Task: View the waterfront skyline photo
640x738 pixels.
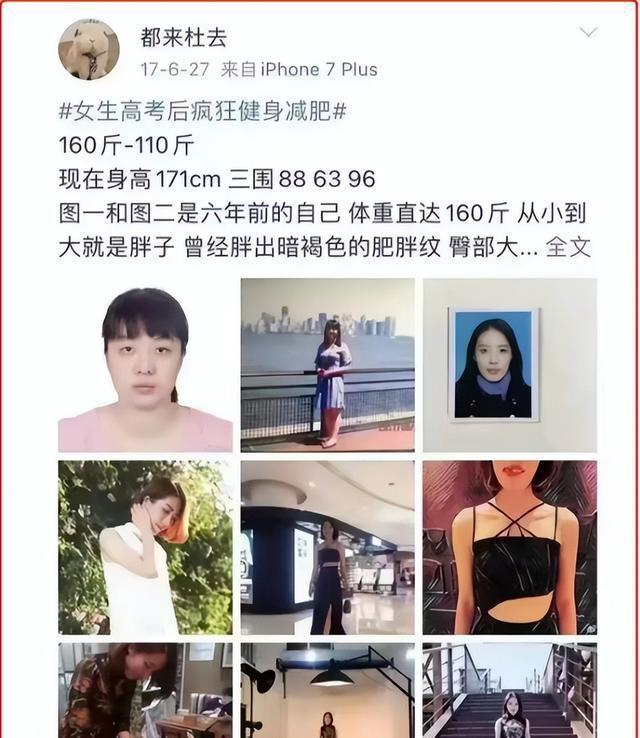Action: 327,365
